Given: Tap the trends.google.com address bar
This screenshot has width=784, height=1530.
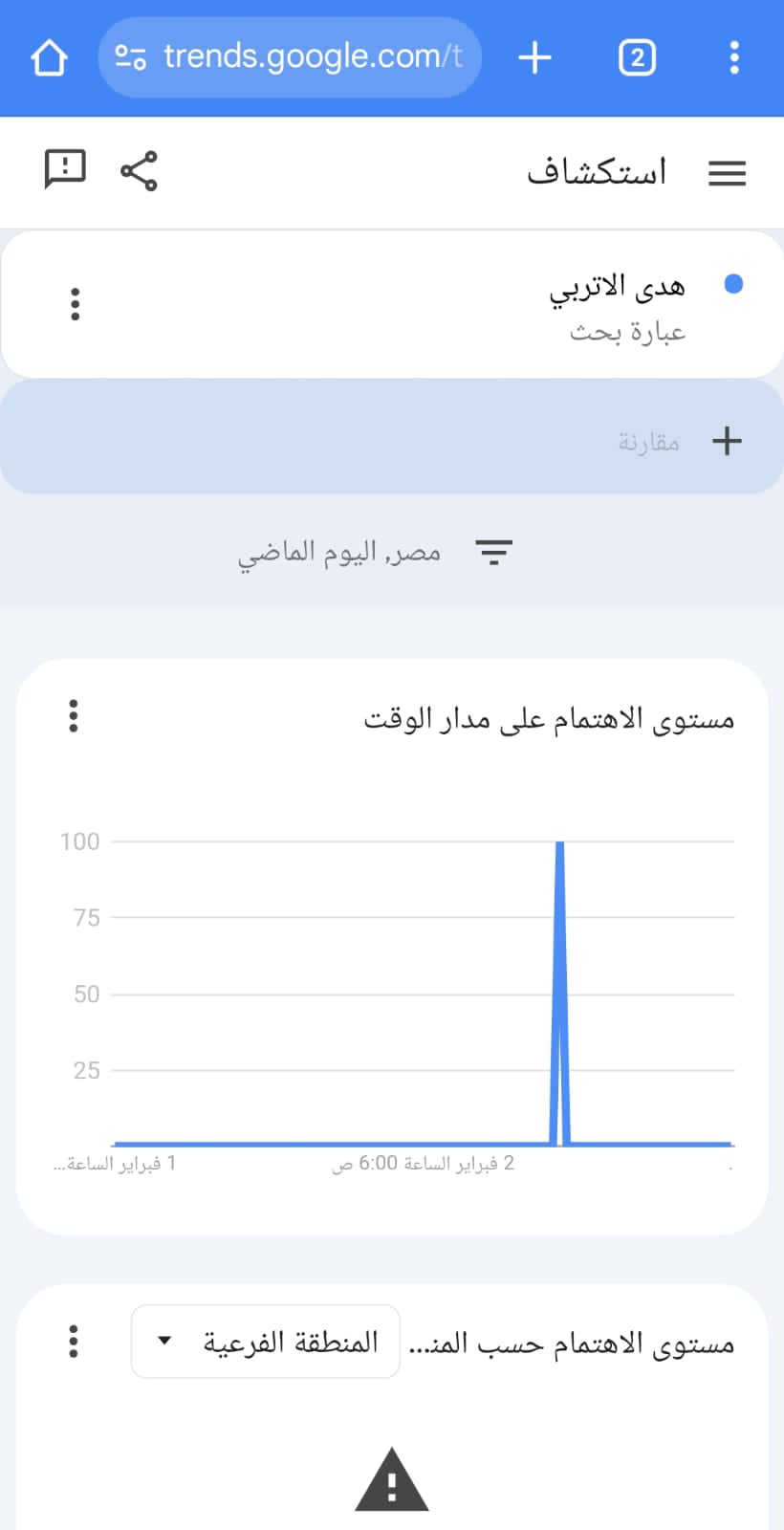Looking at the screenshot, I should [290, 57].
